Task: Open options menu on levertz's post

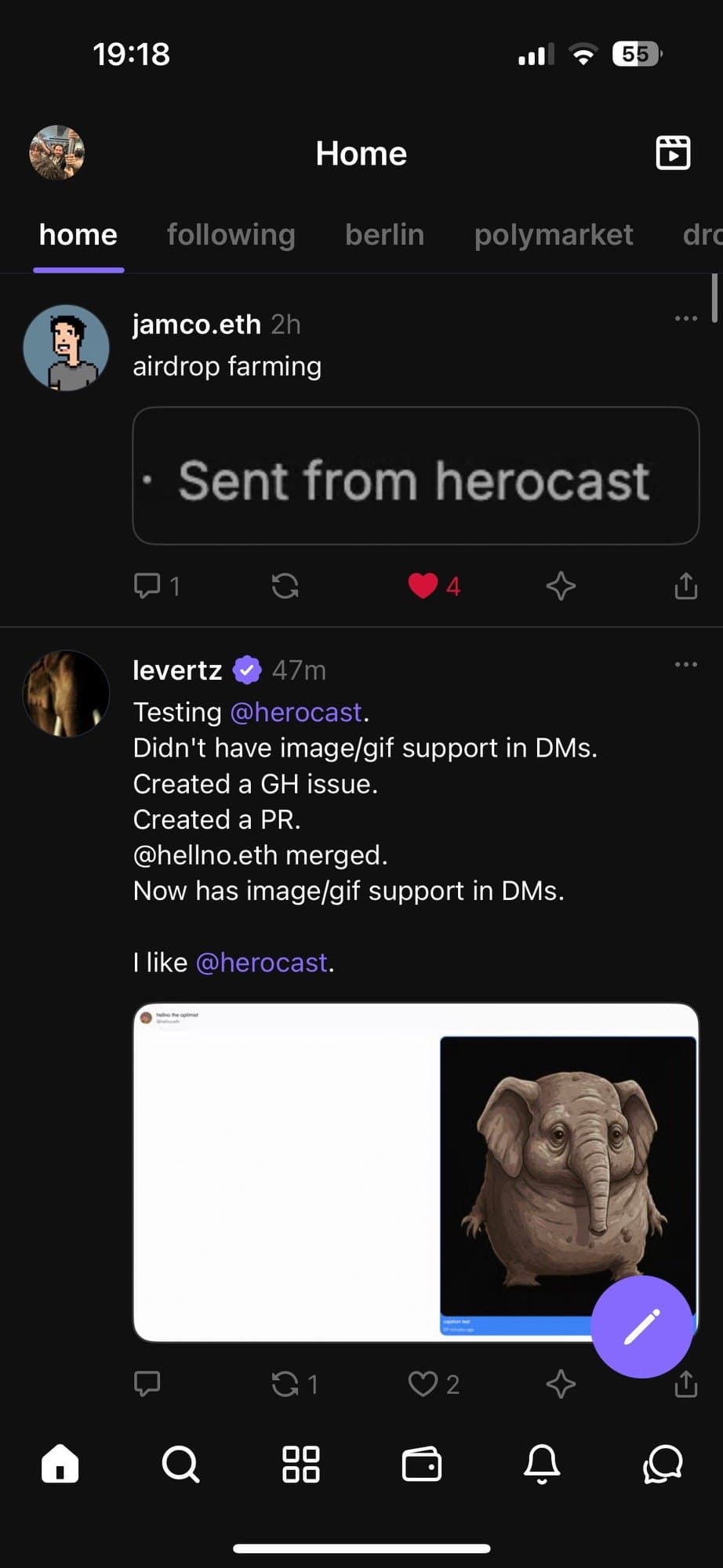Action: (685, 664)
